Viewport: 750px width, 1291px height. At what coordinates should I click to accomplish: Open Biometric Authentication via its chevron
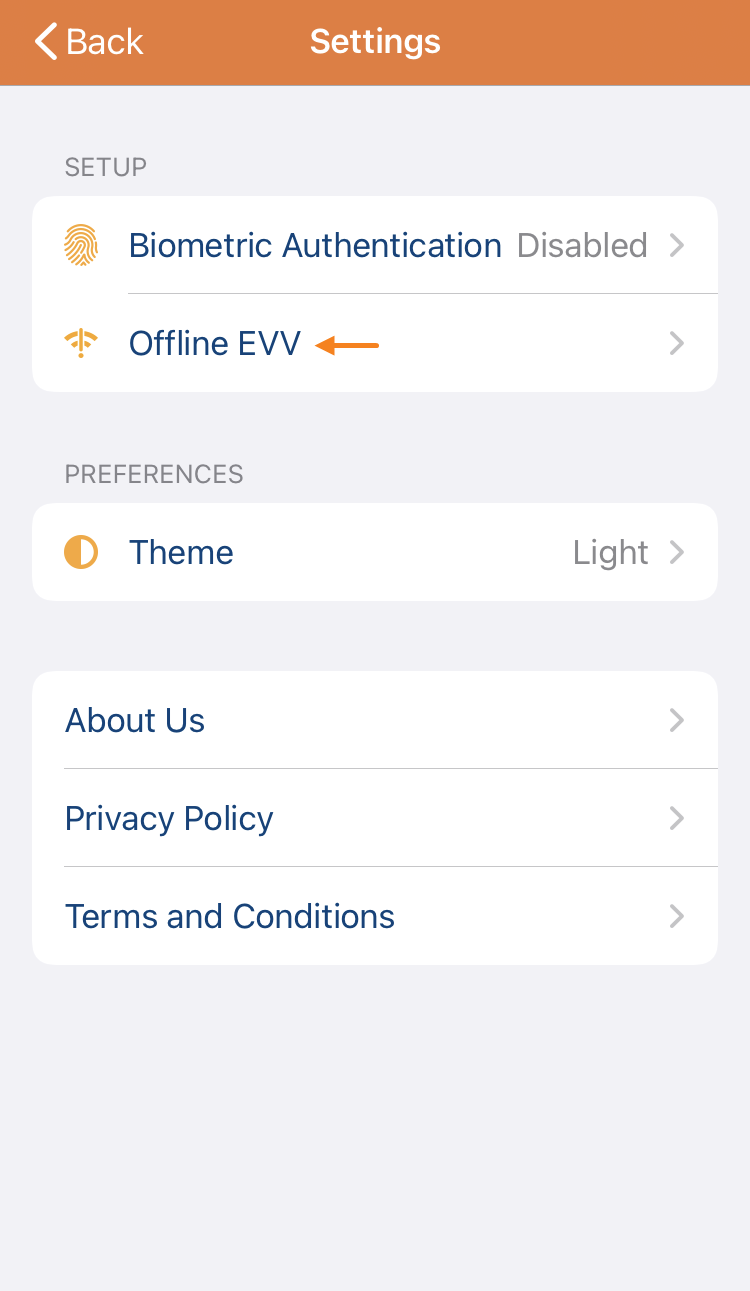[x=677, y=245]
